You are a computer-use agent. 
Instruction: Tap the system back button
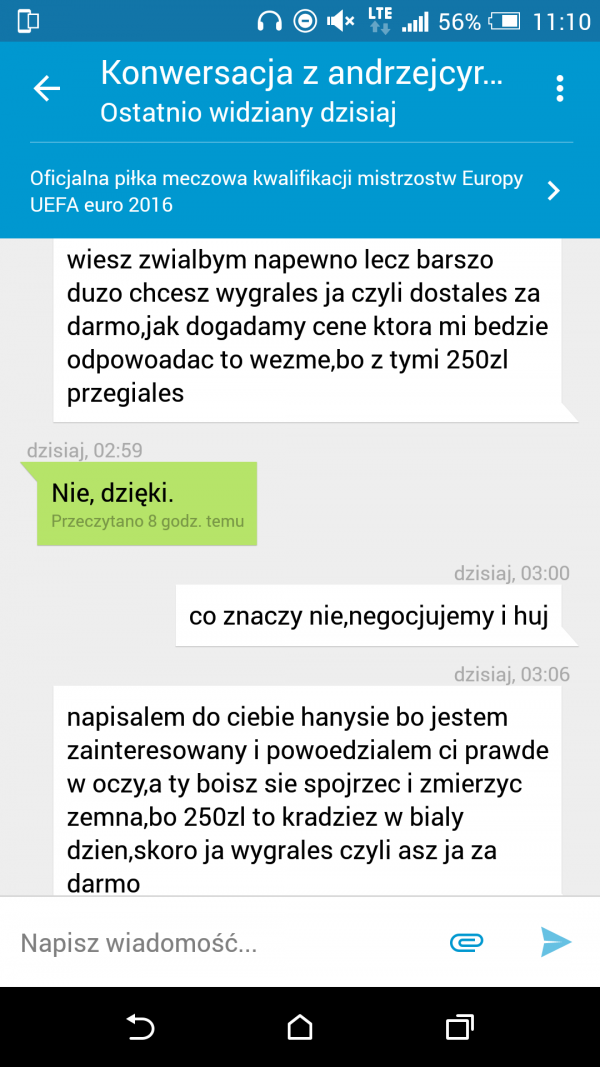140,1026
